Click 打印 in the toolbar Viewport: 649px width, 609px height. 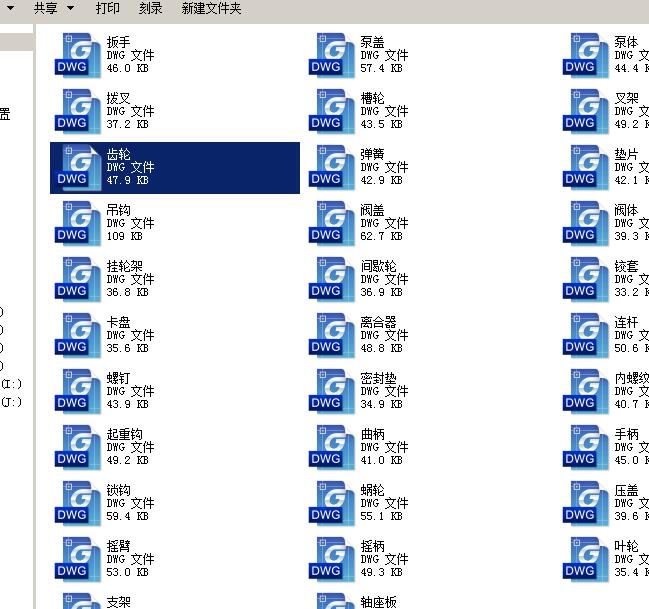pyautogui.click(x=107, y=8)
